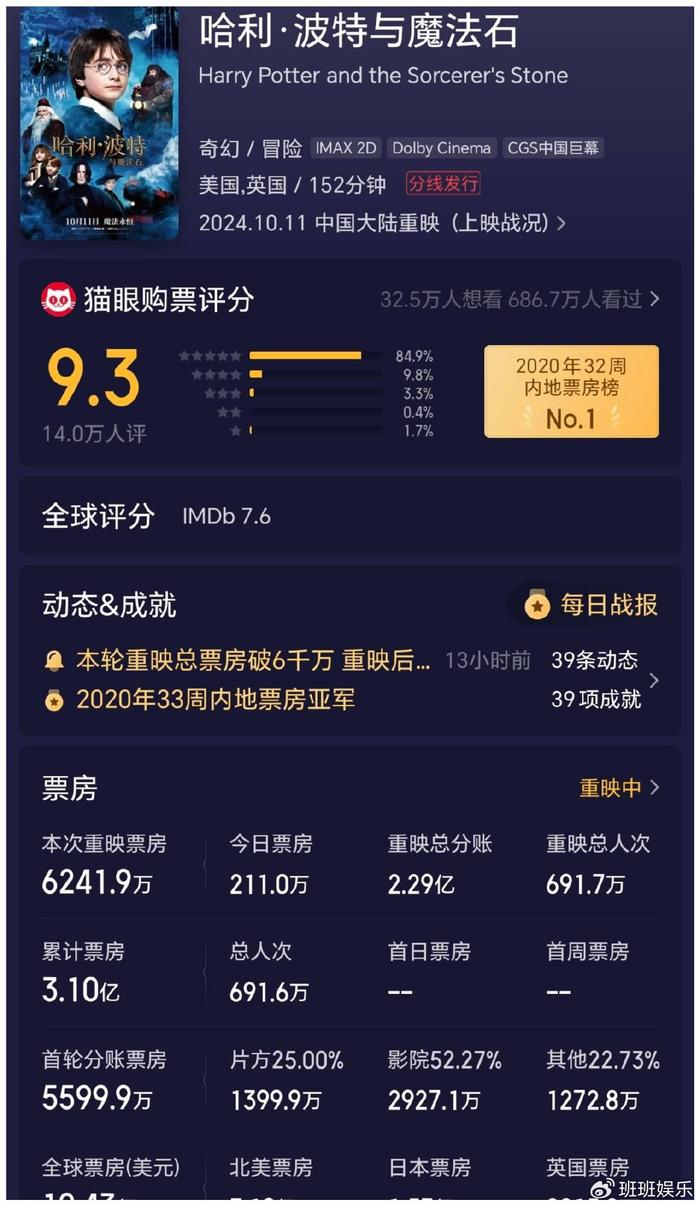
Task: Open the 2020年33周内地票房亚军 achievement row
Action: 200,699
